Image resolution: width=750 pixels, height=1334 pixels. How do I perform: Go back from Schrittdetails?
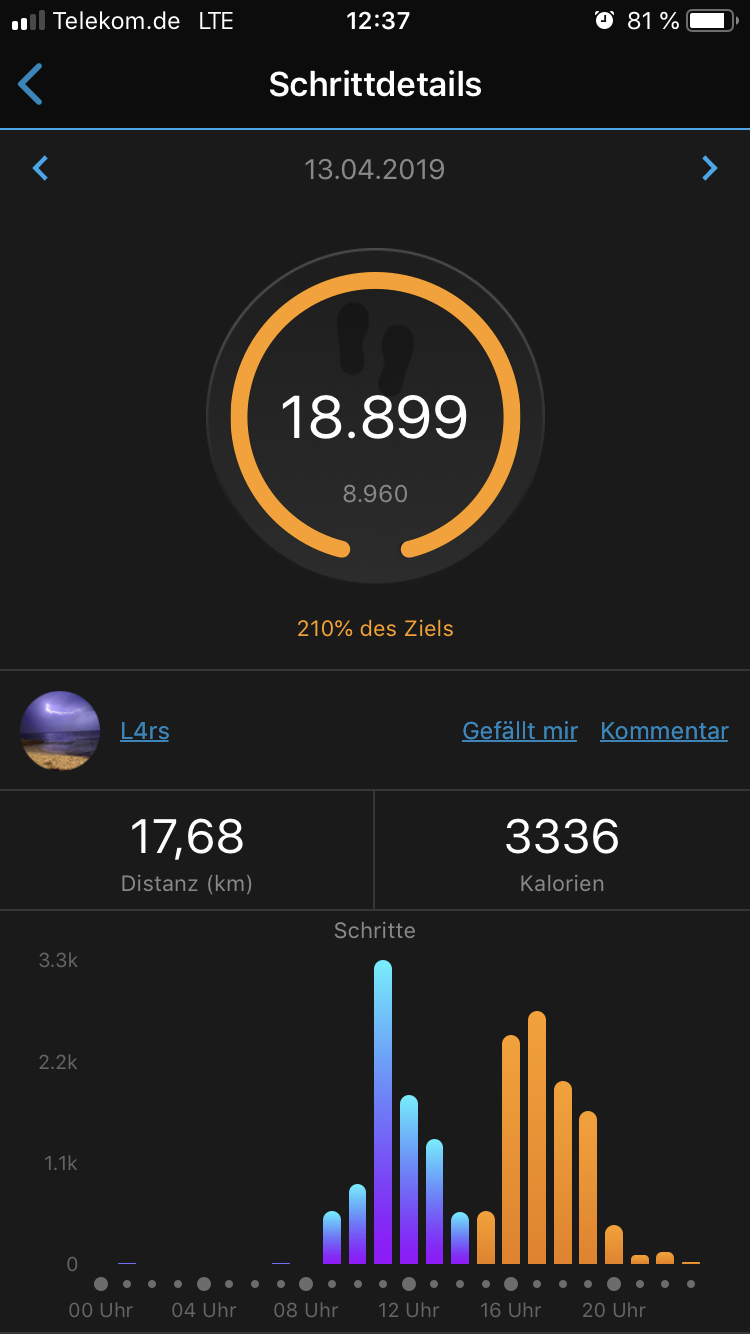pyautogui.click(x=31, y=85)
